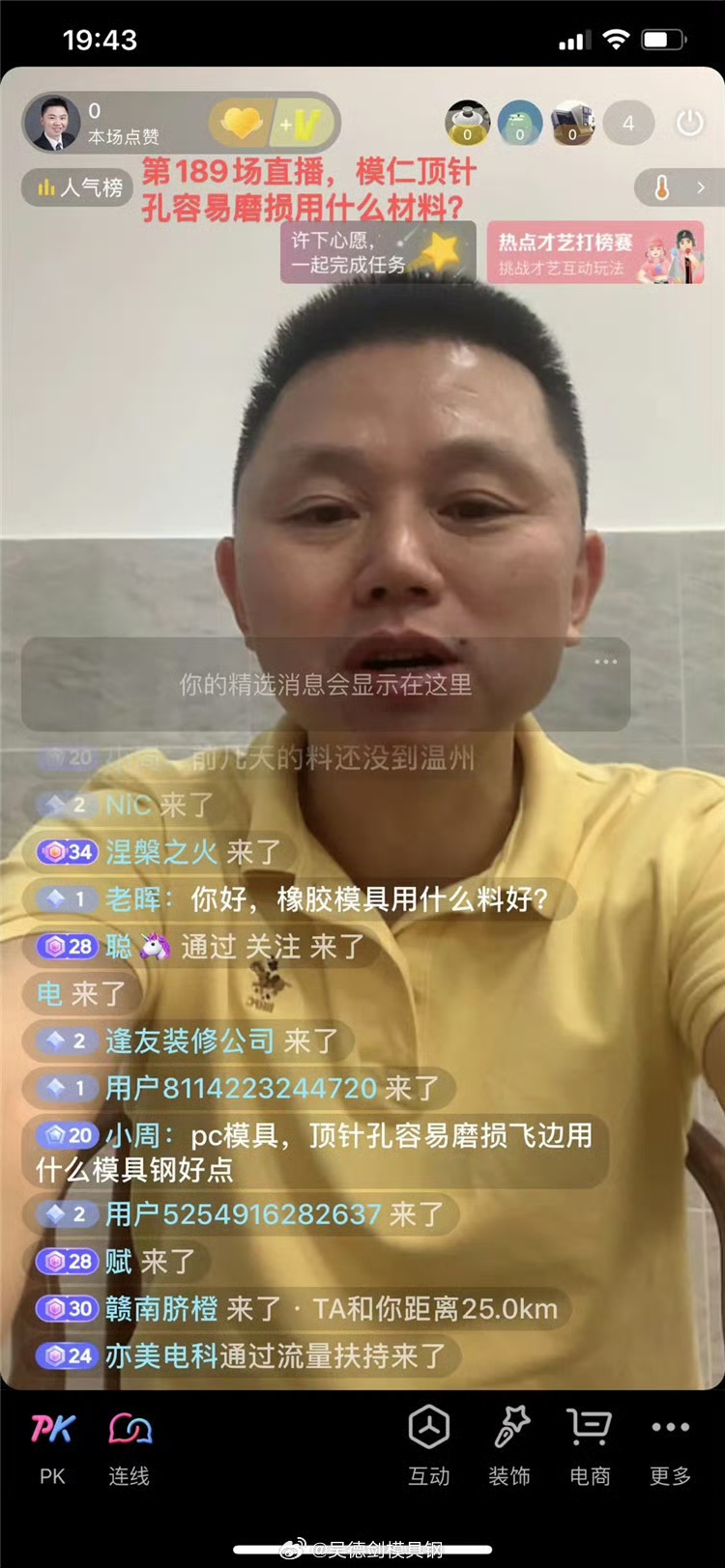The width and height of the screenshot is (725, 1568).
Task: View the first top viewer avatar
Action: point(467,124)
